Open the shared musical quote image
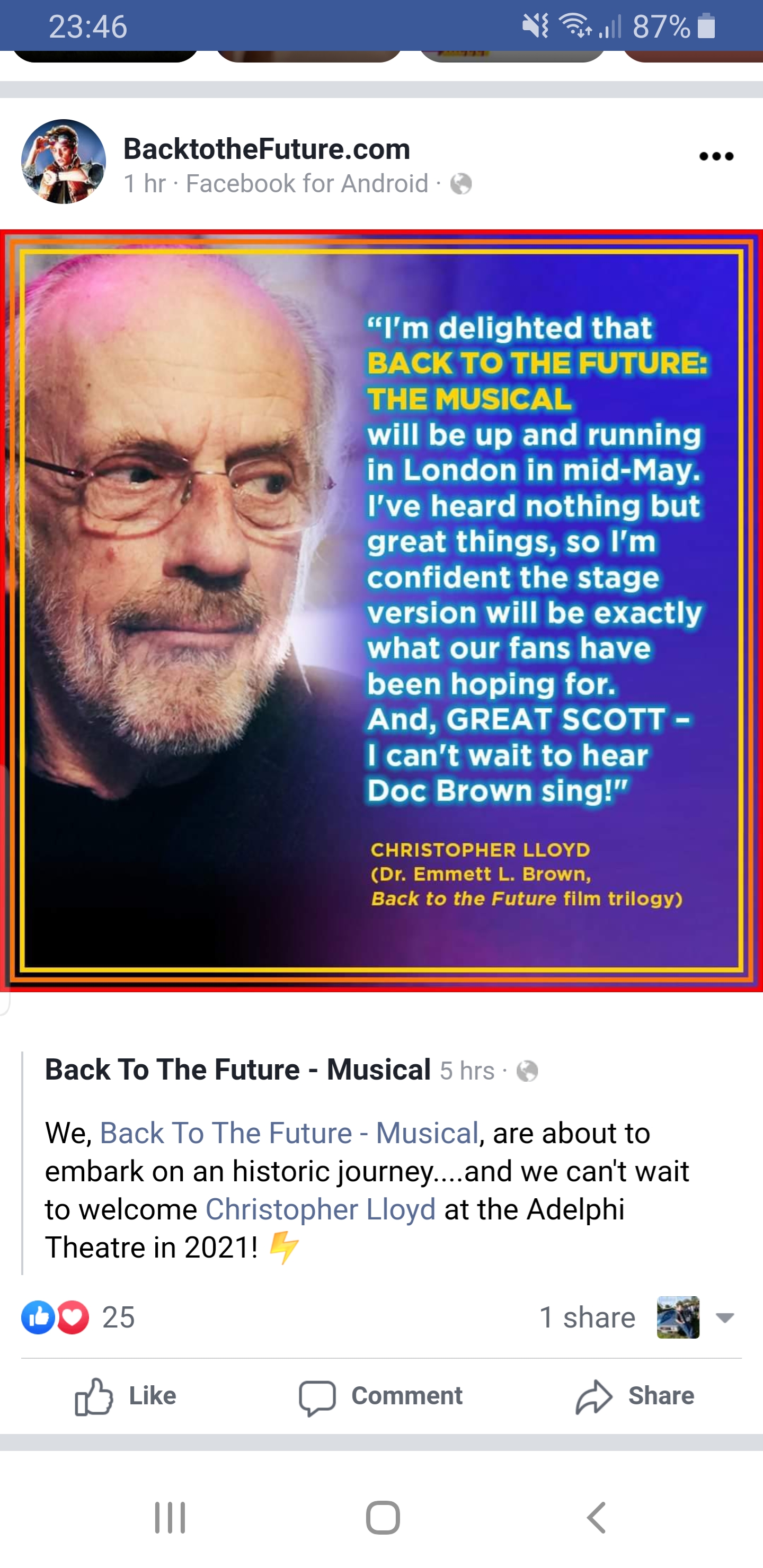The width and height of the screenshot is (763, 1568). click(x=381, y=610)
